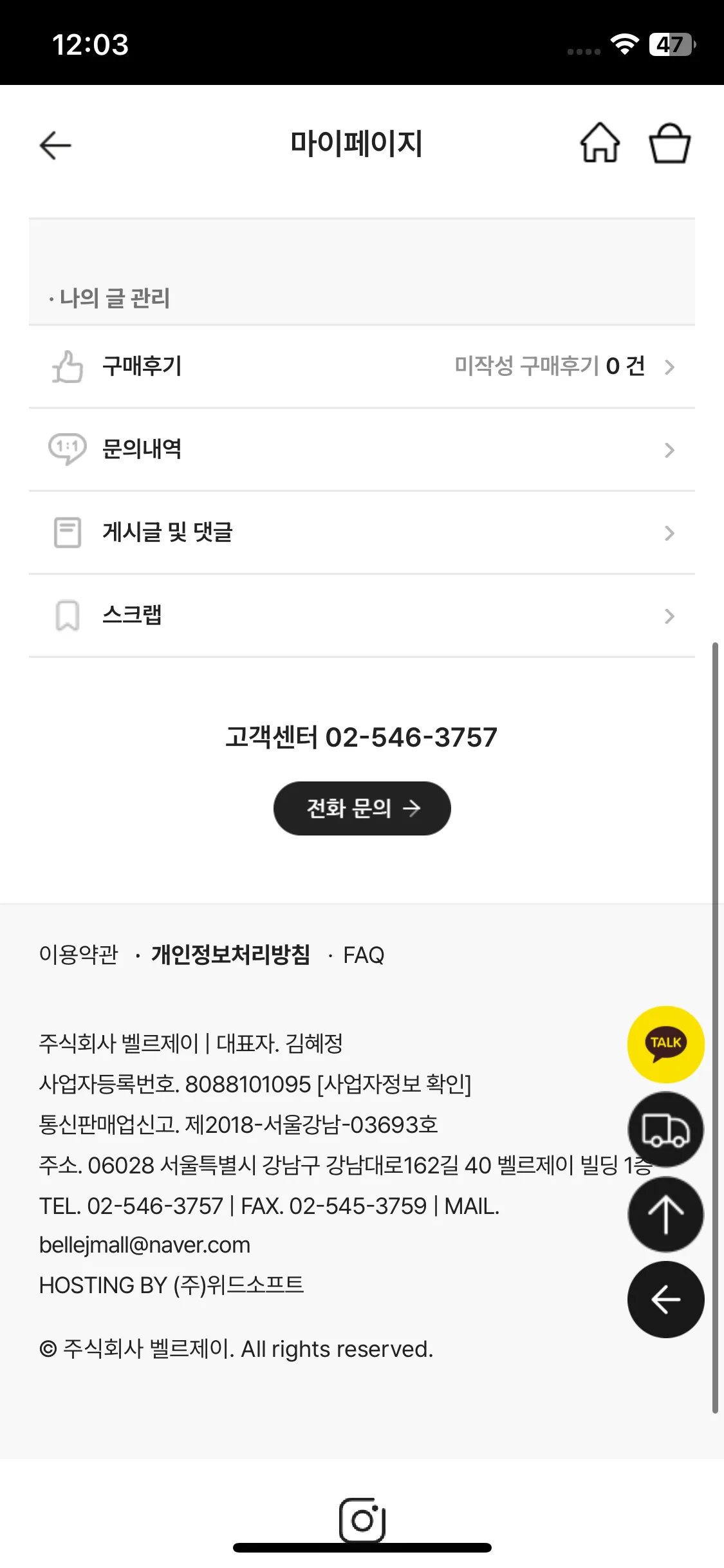Open the home icon in header
The height and width of the screenshot is (1568, 724).
click(600, 143)
